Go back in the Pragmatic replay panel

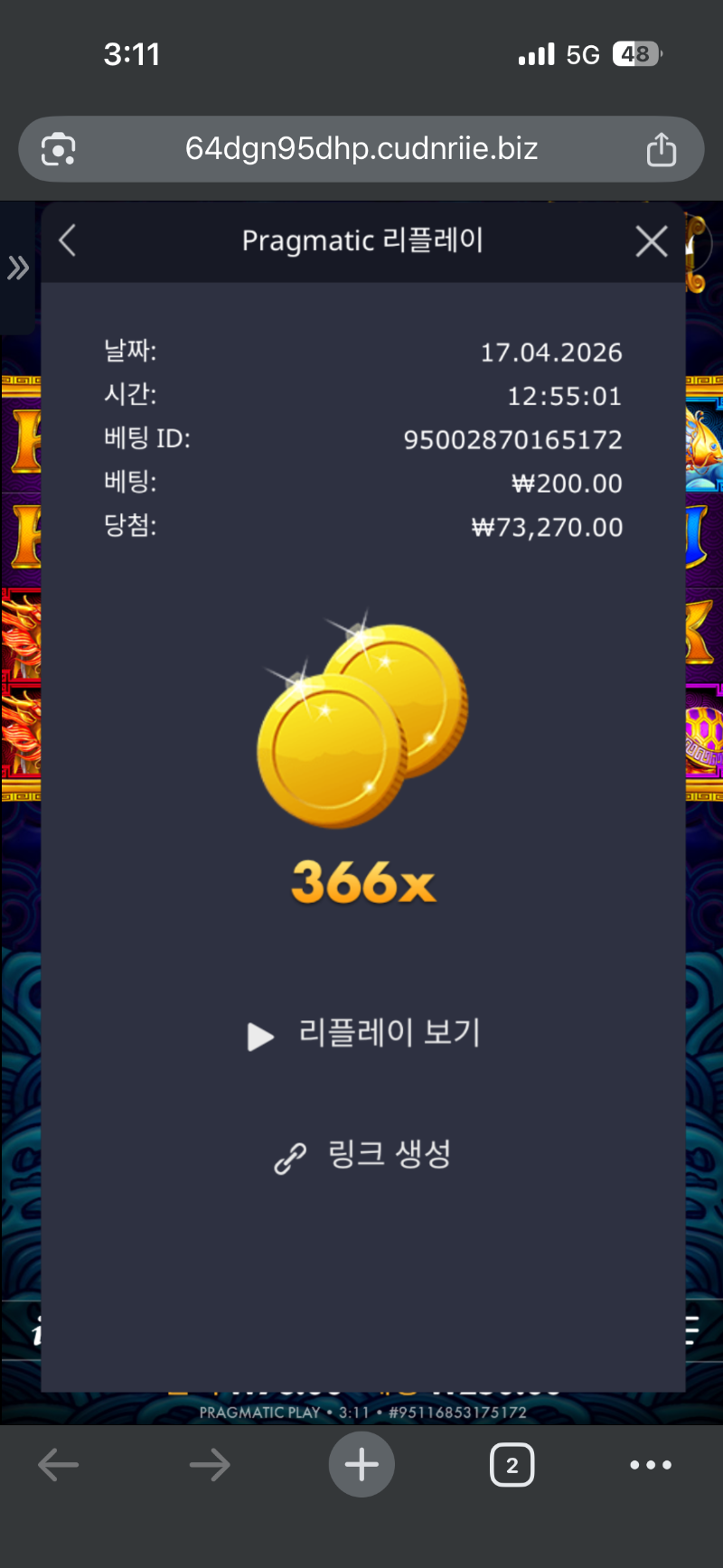[67, 241]
